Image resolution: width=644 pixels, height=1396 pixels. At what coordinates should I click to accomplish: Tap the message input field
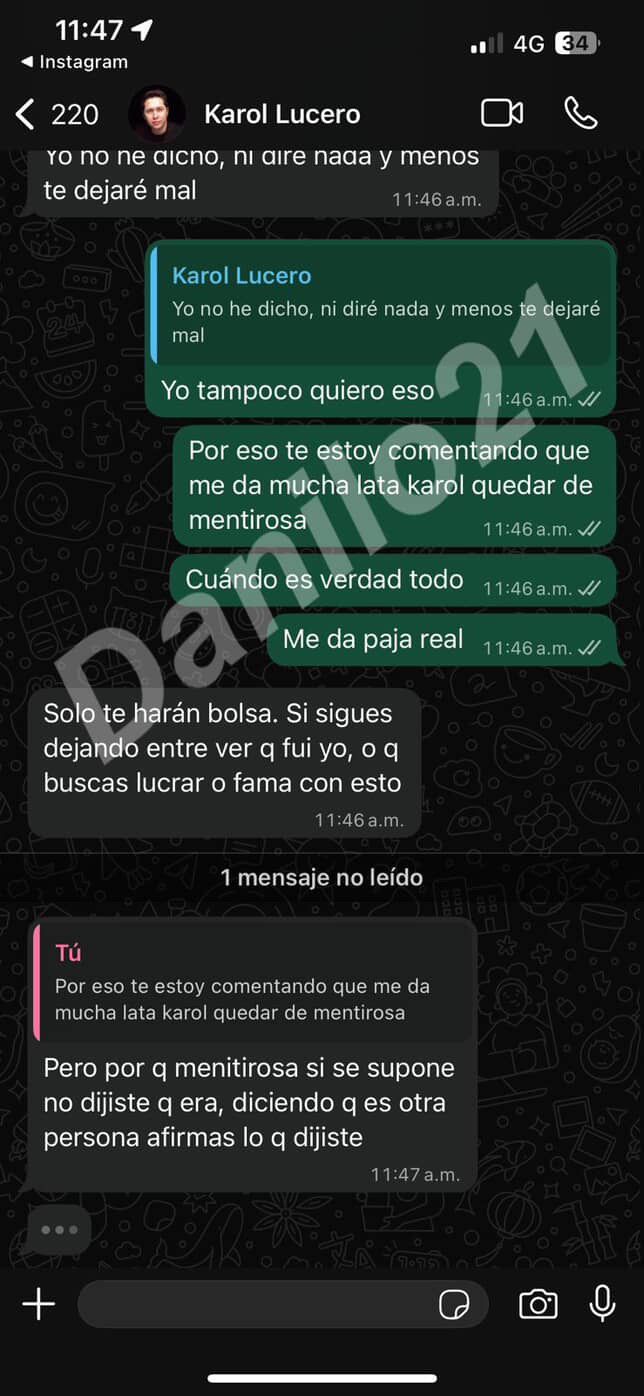pos(255,1304)
